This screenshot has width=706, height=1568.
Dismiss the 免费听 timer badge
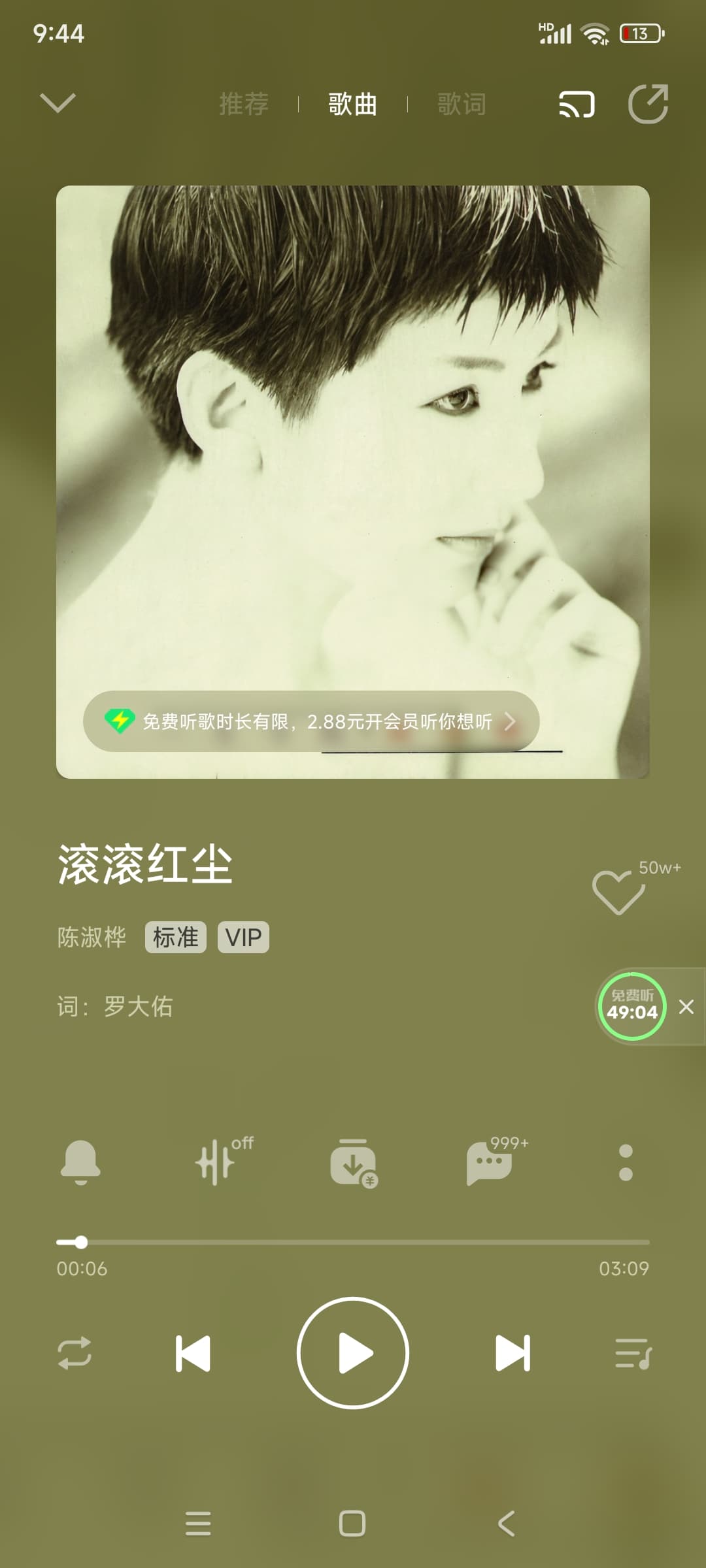pos(686,1007)
